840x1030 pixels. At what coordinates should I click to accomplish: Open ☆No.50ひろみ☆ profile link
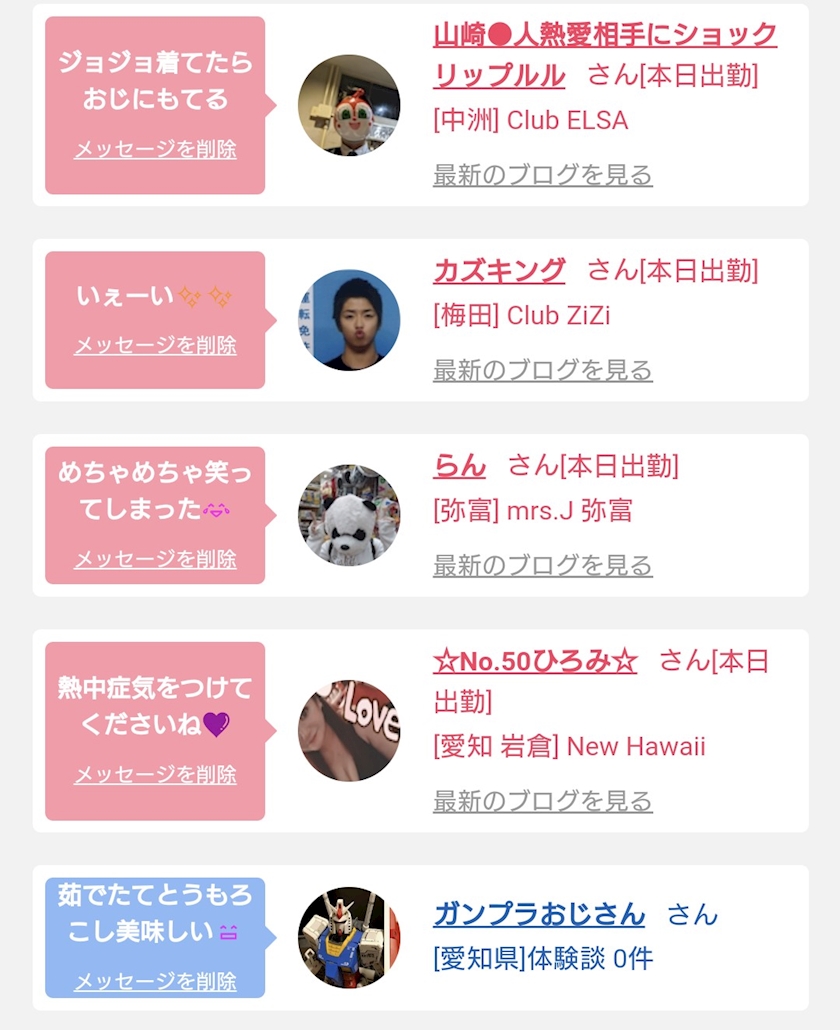tap(535, 661)
